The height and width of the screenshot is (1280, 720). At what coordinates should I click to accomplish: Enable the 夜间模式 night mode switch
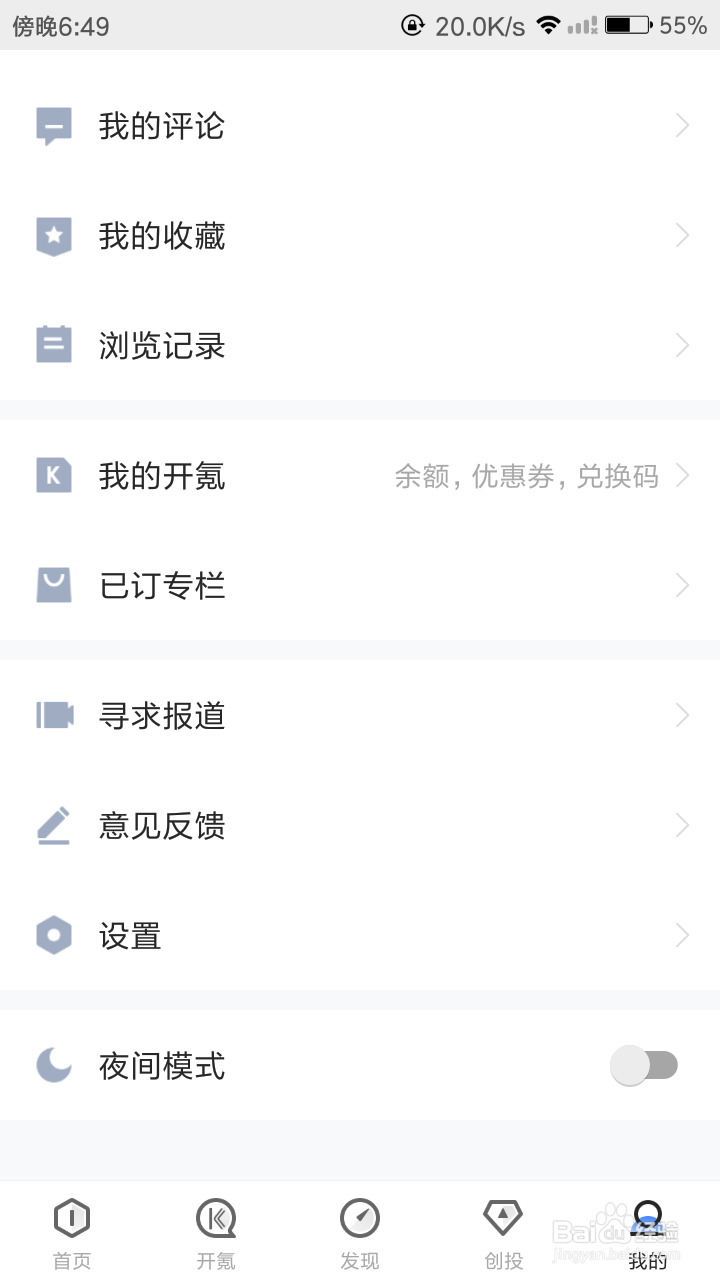[x=644, y=1066]
